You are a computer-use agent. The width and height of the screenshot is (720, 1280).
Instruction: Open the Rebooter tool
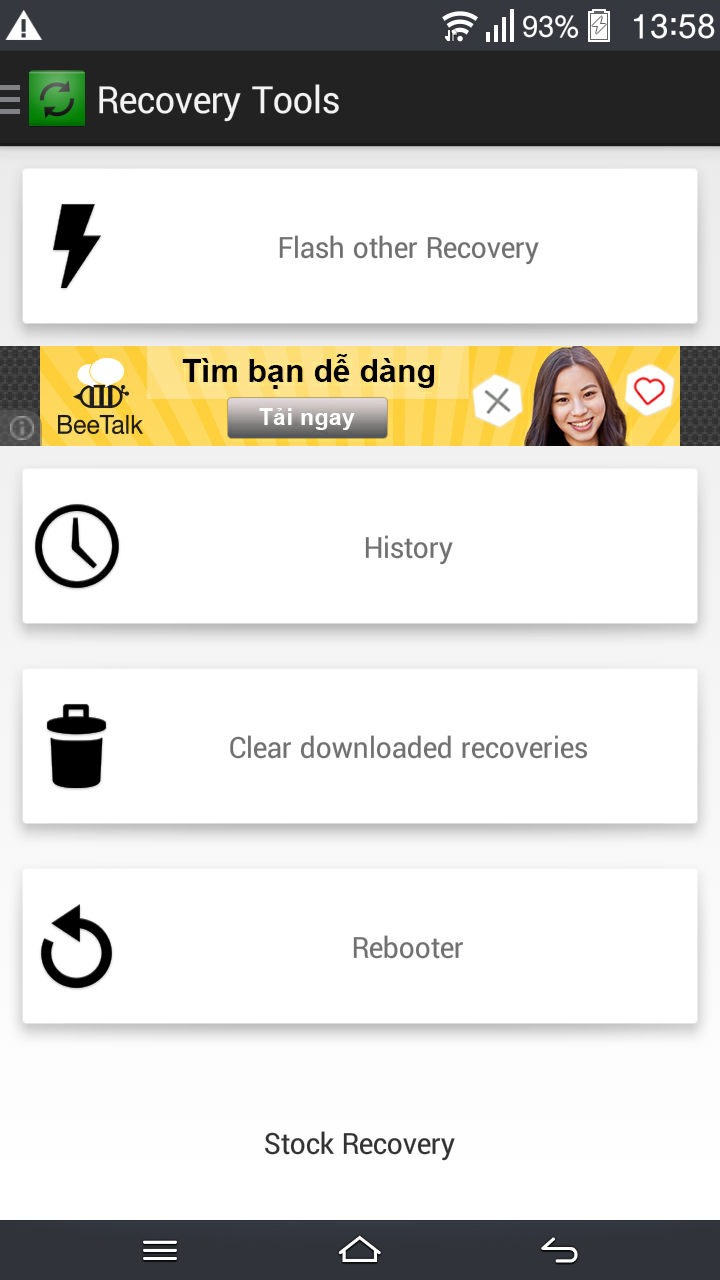coord(360,946)
